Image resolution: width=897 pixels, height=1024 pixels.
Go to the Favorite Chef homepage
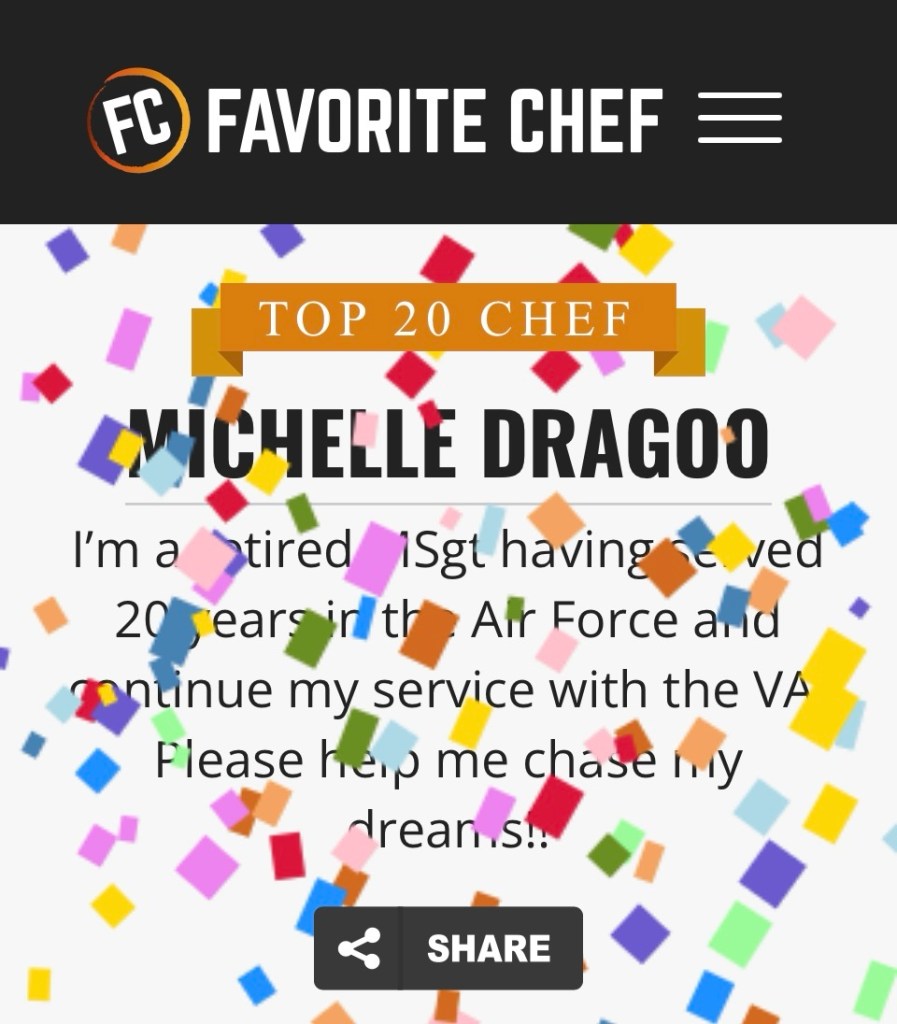[x=375, y=120]
